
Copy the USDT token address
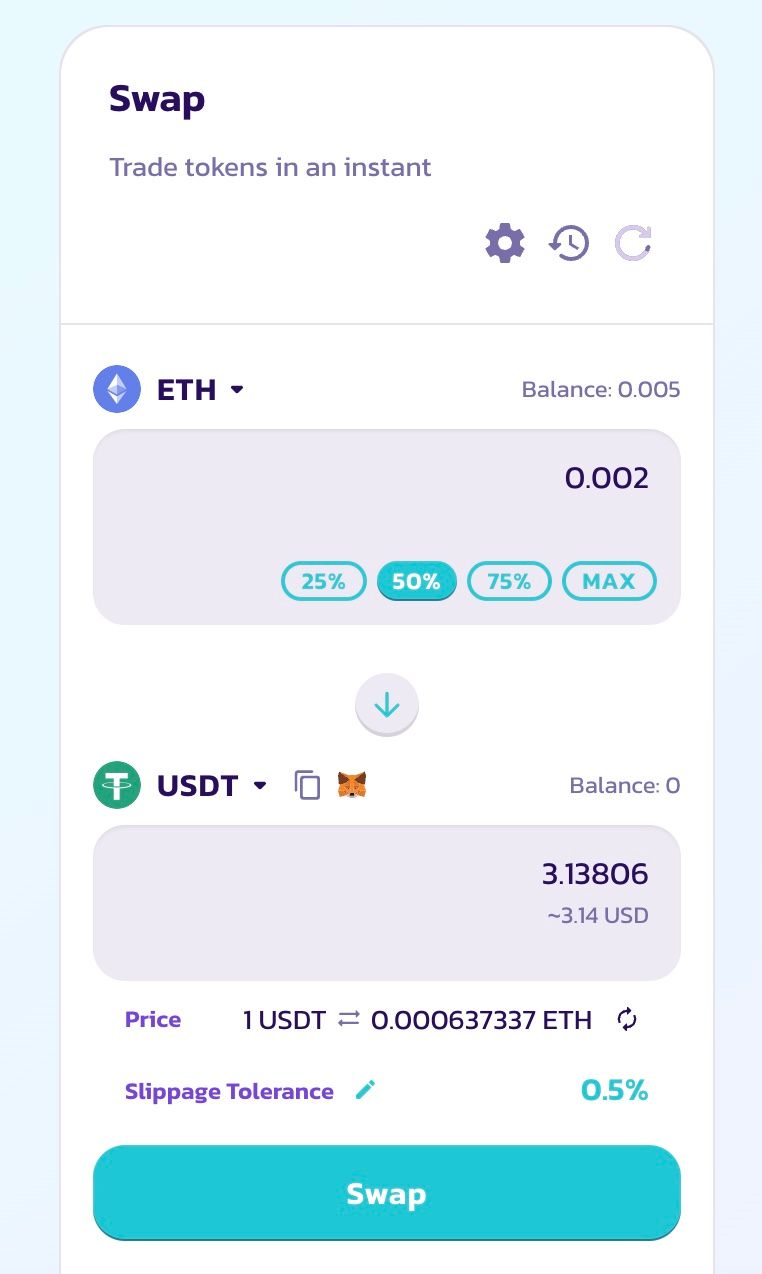tap(308, 785)
